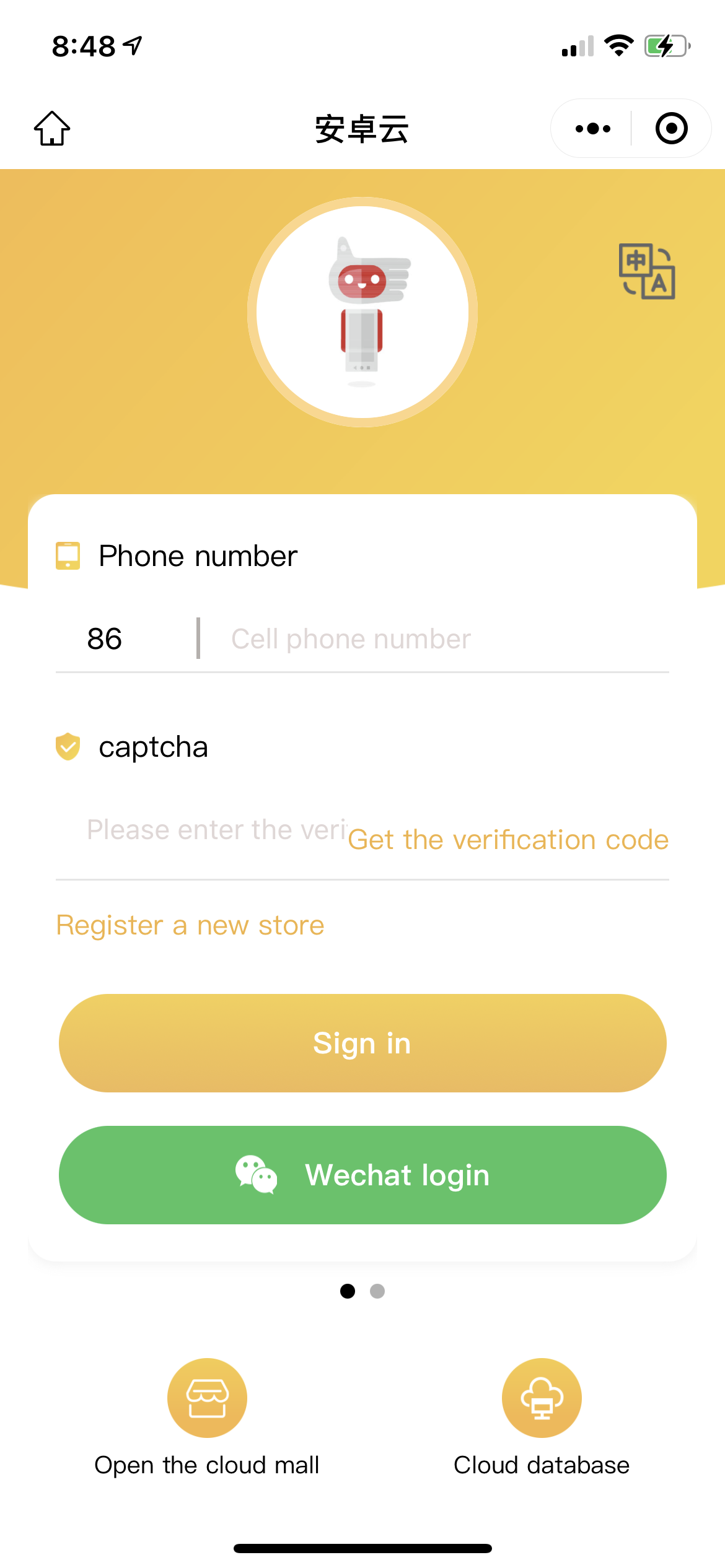Register a new store

tap(190, 925)
